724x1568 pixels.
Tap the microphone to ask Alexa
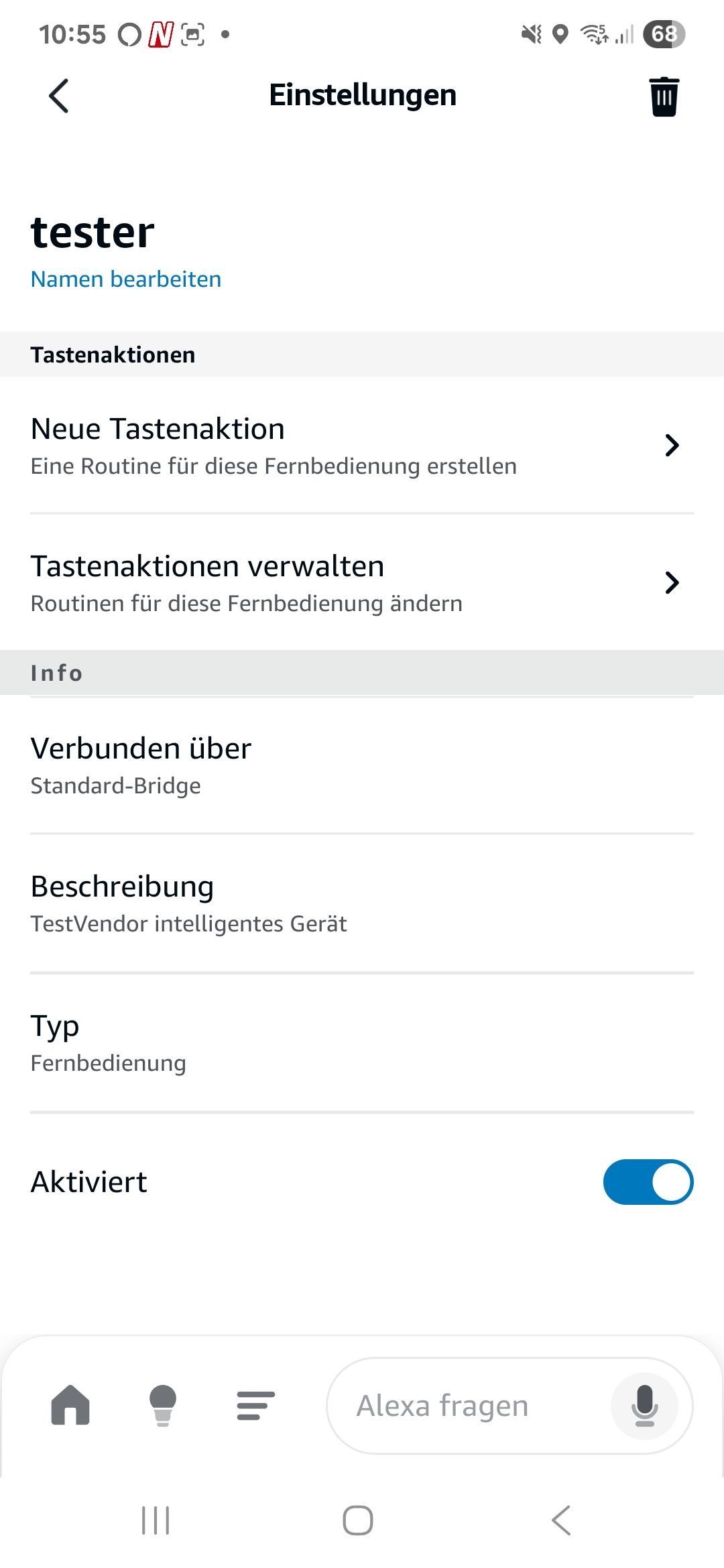coord(644,1406)
